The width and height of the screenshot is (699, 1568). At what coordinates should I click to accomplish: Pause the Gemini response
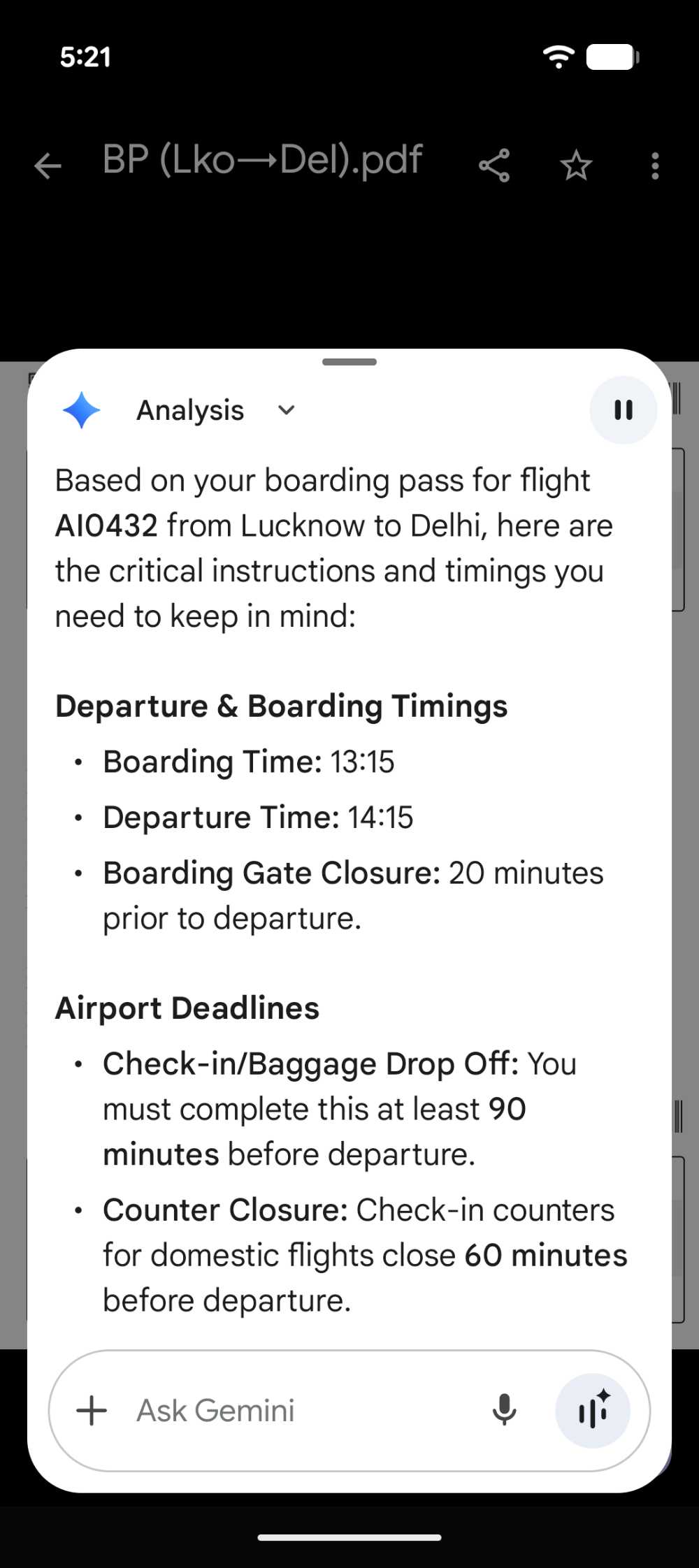(x=624, y=410)
